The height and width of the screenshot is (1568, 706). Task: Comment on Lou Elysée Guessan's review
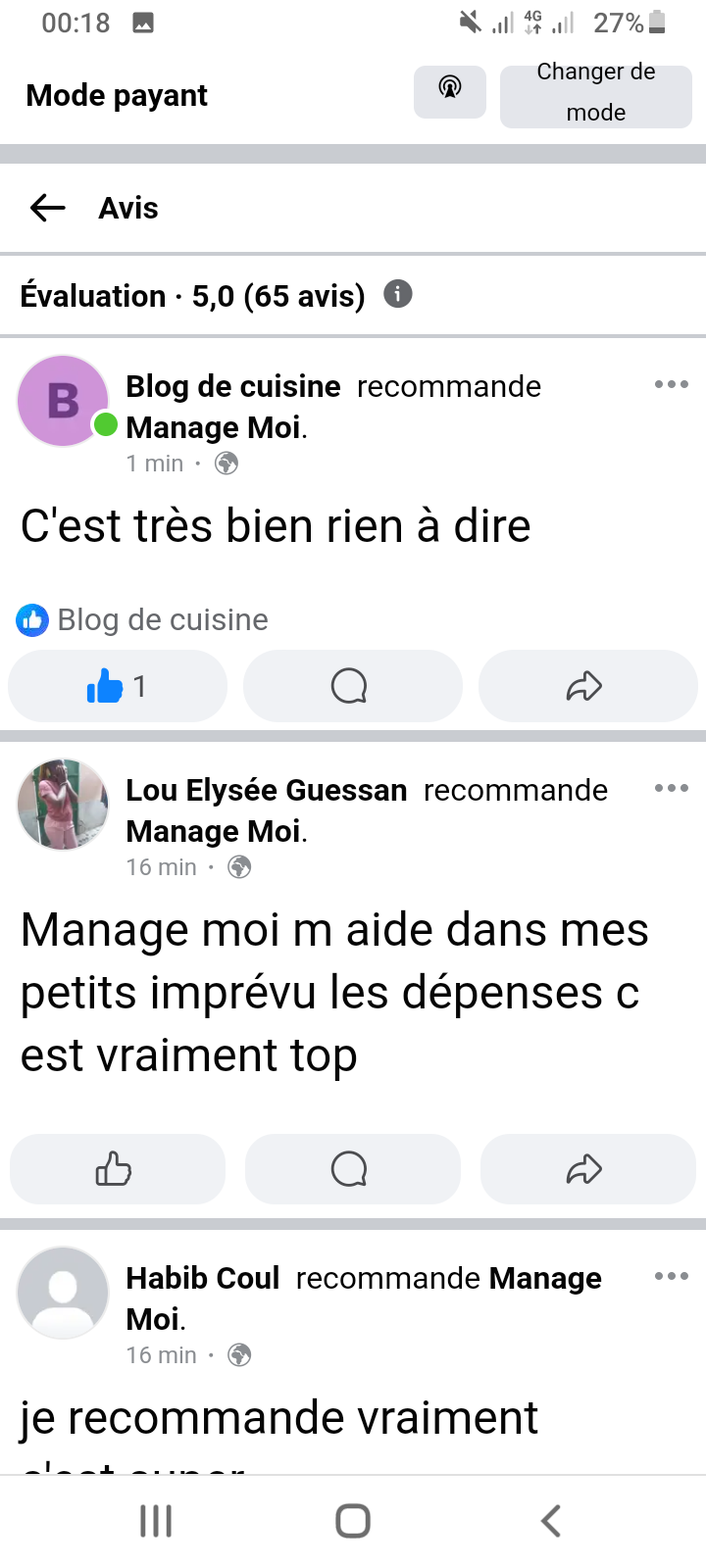point(351,1169)
